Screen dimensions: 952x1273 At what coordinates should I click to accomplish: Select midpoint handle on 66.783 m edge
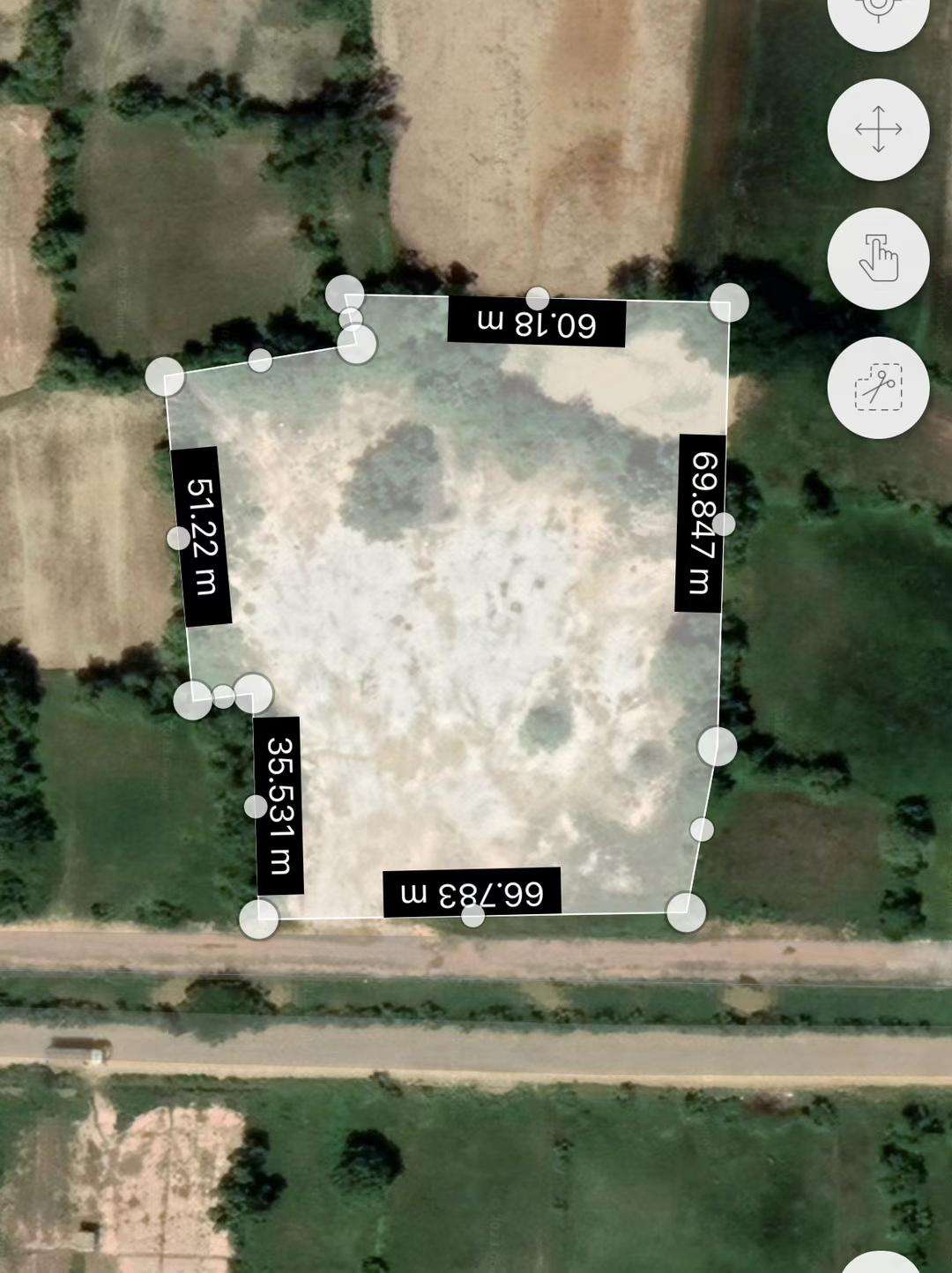[473, 916]
